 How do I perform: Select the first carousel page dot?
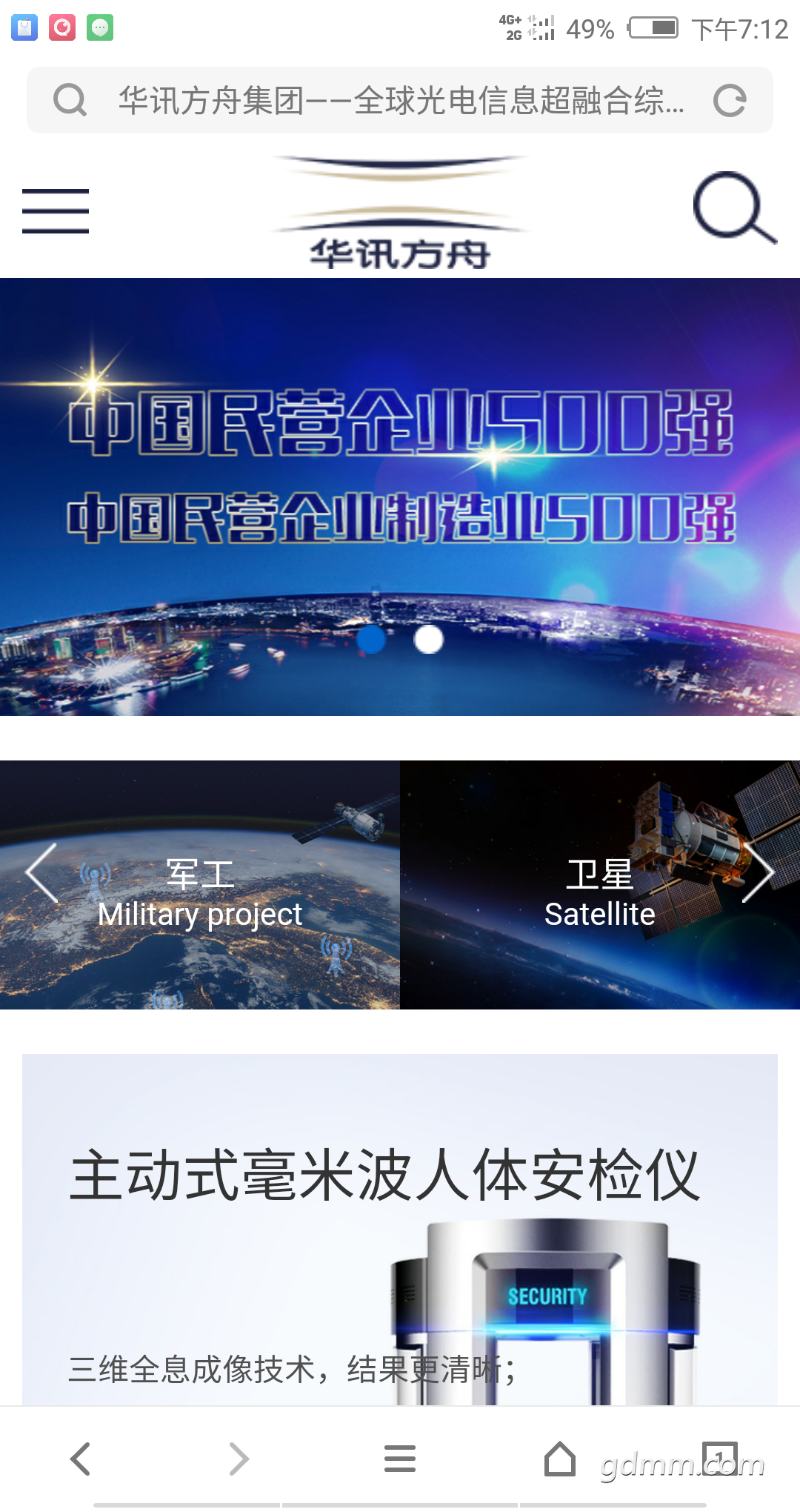coord(371,639)
